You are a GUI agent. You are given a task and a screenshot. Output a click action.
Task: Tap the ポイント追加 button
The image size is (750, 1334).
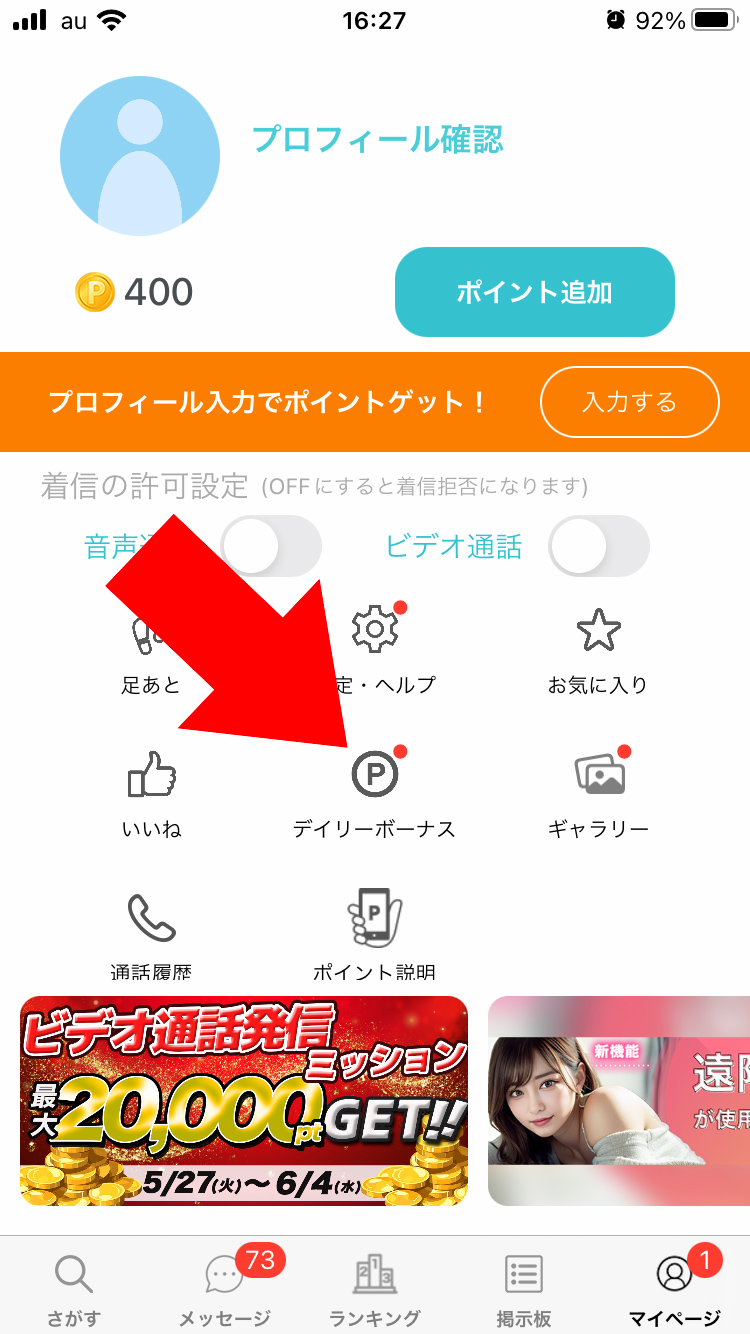click(x=535, y=292)
